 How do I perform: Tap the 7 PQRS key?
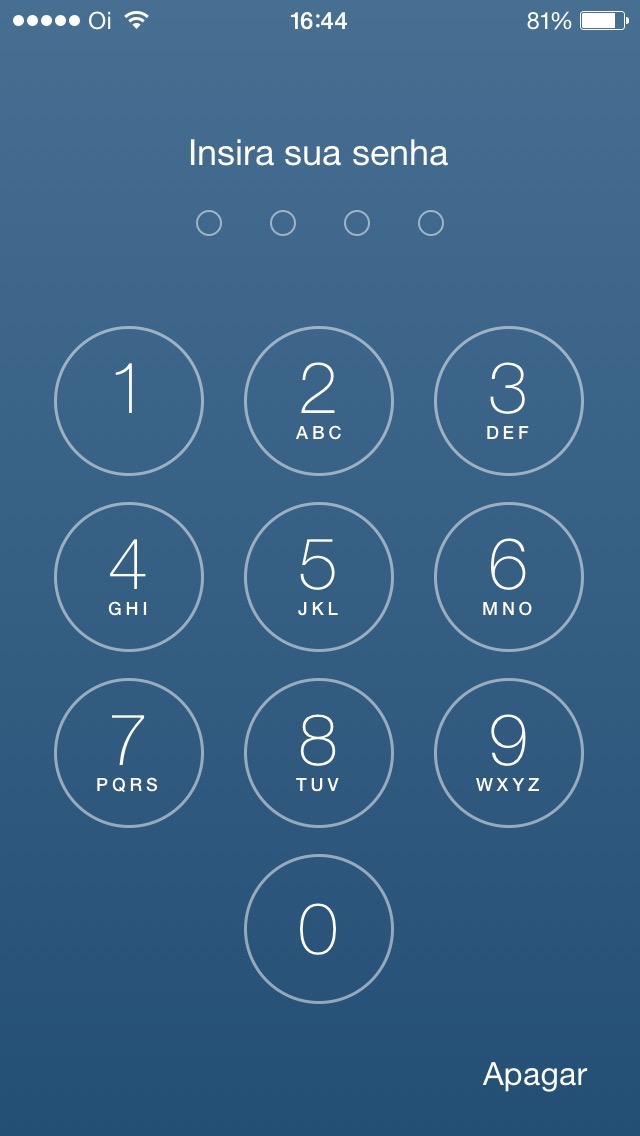(129, 753)
